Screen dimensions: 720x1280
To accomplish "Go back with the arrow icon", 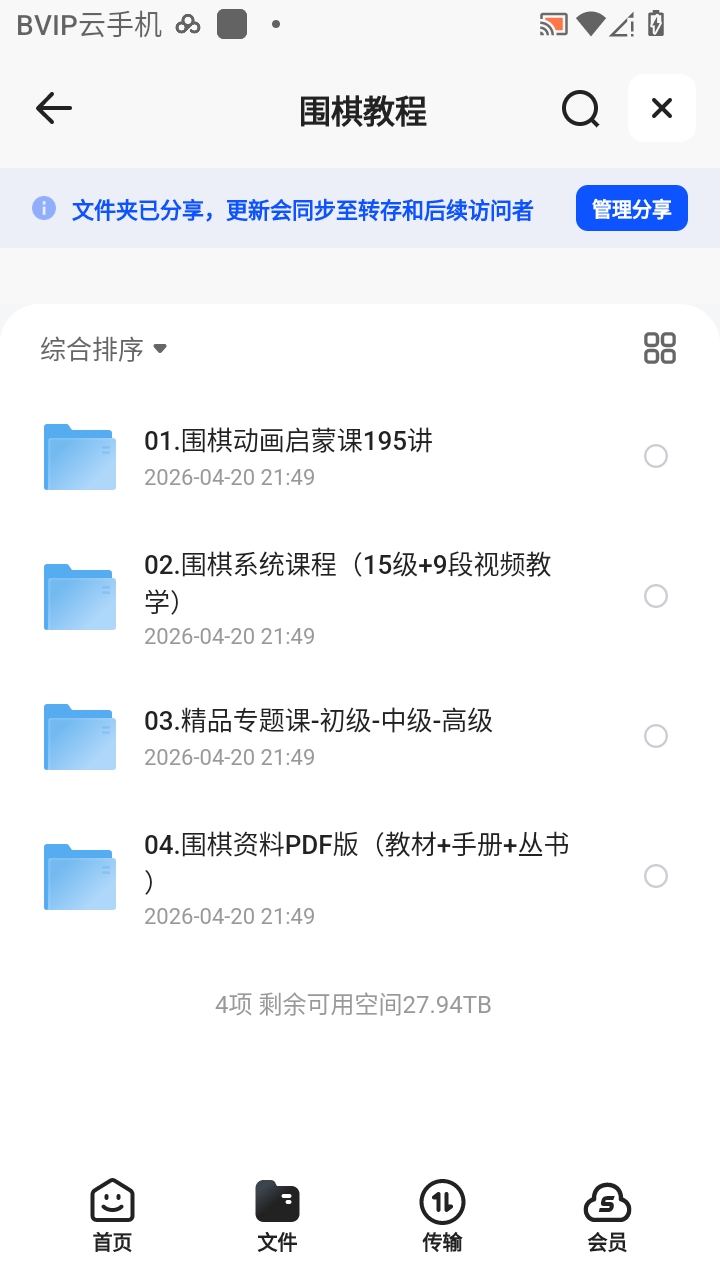I will [54, 108].
